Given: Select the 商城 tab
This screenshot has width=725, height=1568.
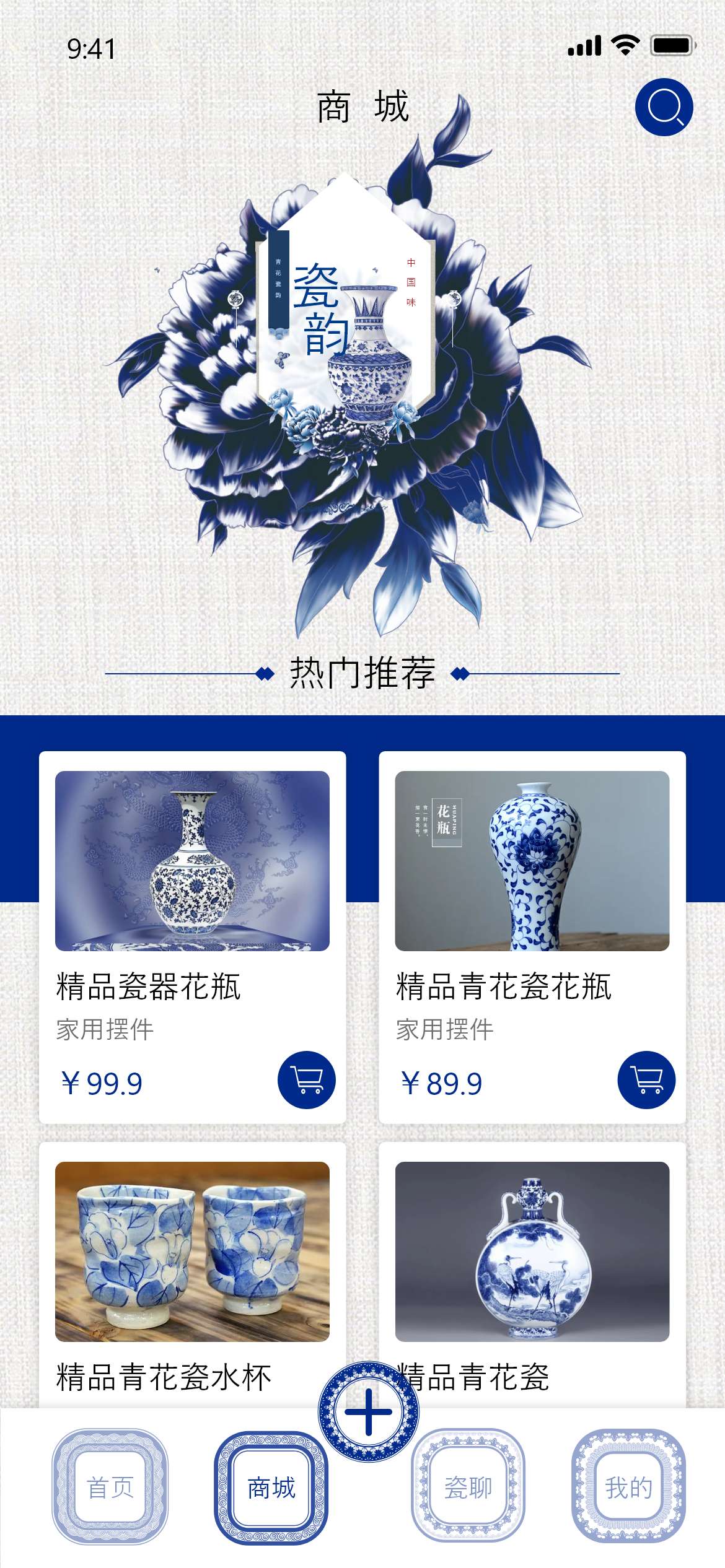Looking at the screenshot, I should pos(271,1487).
